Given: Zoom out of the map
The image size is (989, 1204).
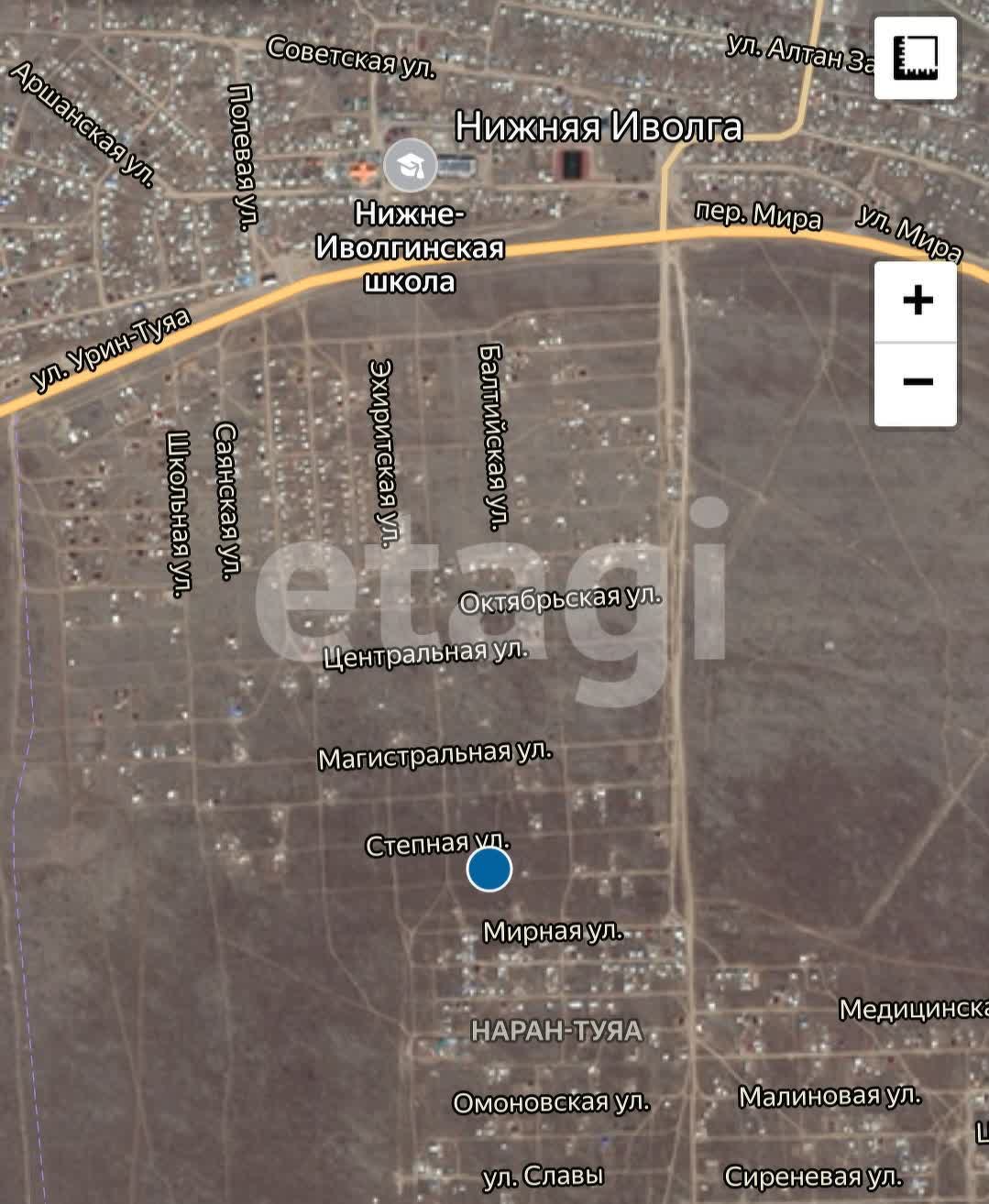Looking at the screenshot, I should coord(917,382).
